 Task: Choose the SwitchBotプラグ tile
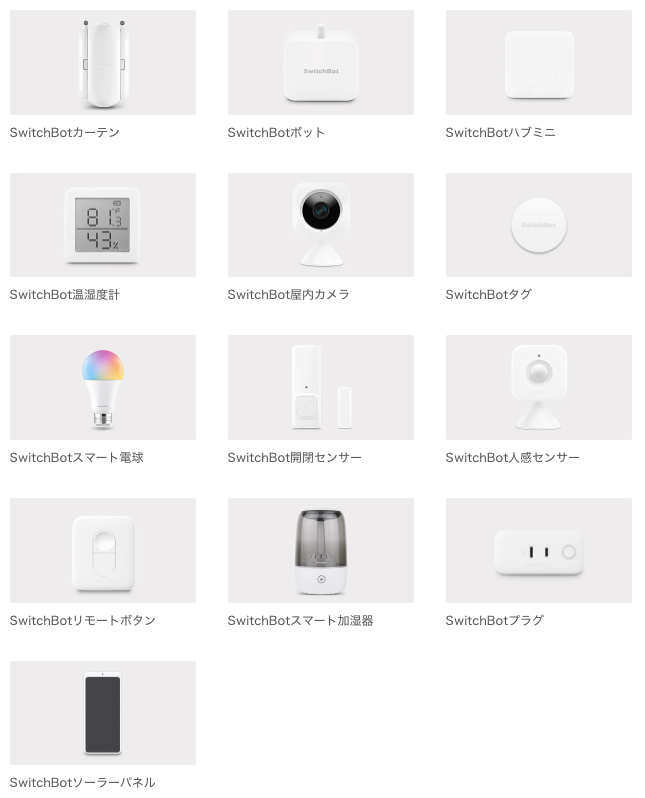pyautogui.click(x=539, y=551)
